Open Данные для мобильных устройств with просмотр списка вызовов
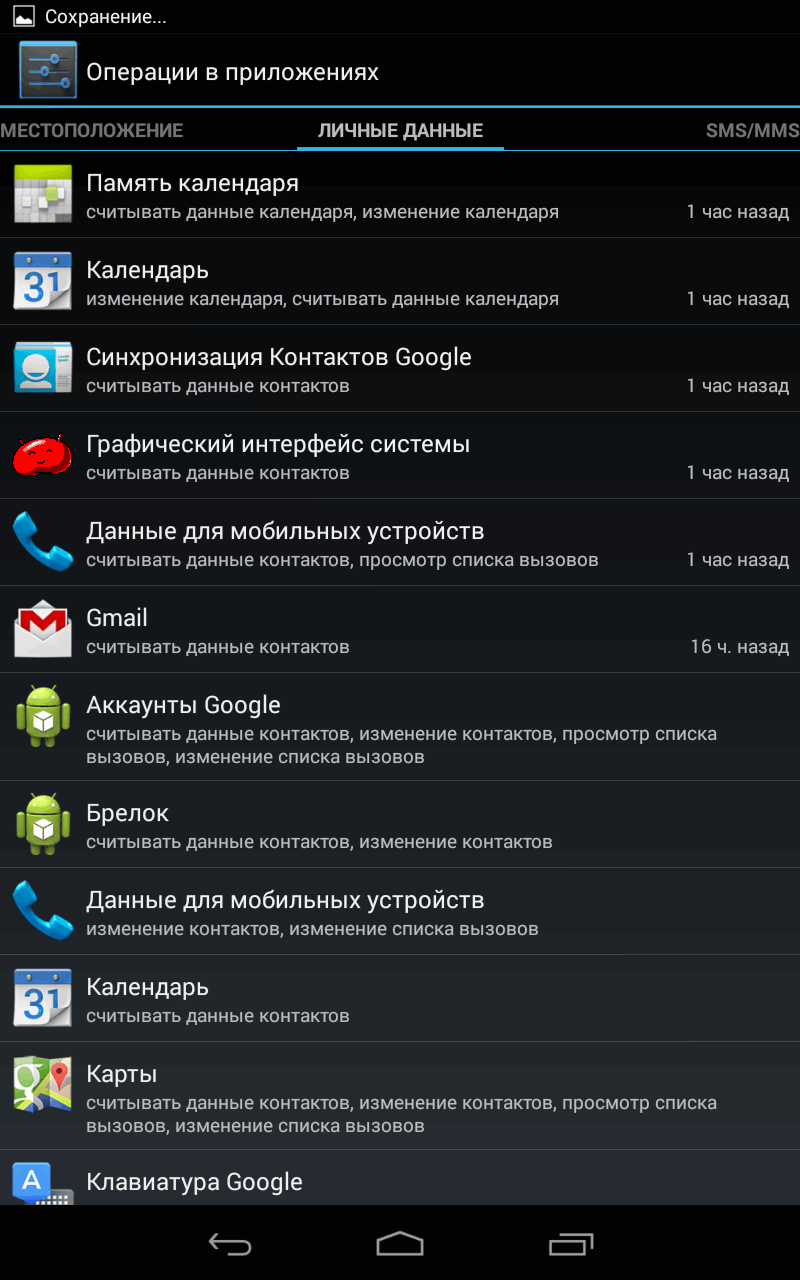The image size is (800, 1280). [x=400, y=543]
